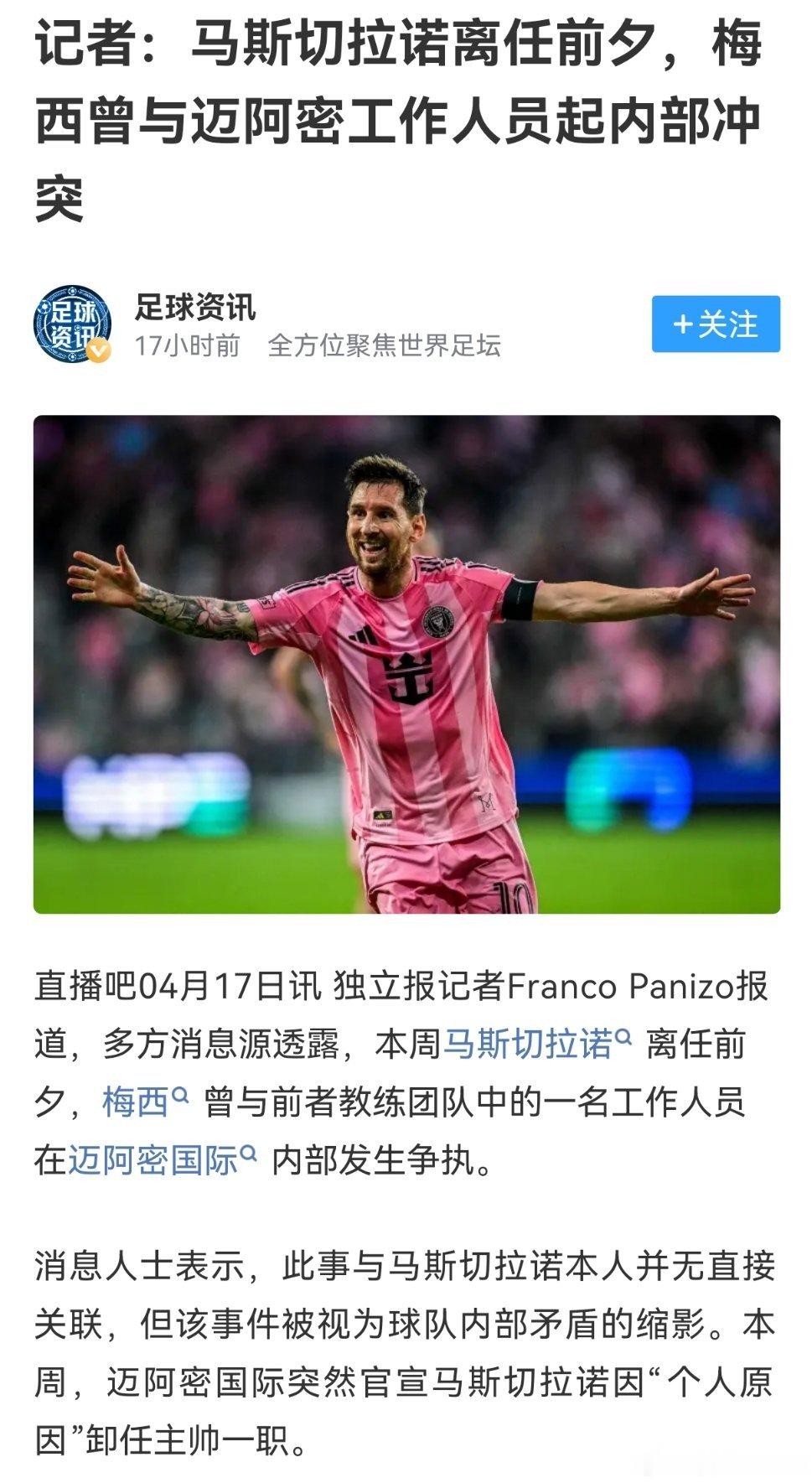812x1483 pixels.
Task: Click the article headline about 马斯切拉诺离任
Action: 402,117
